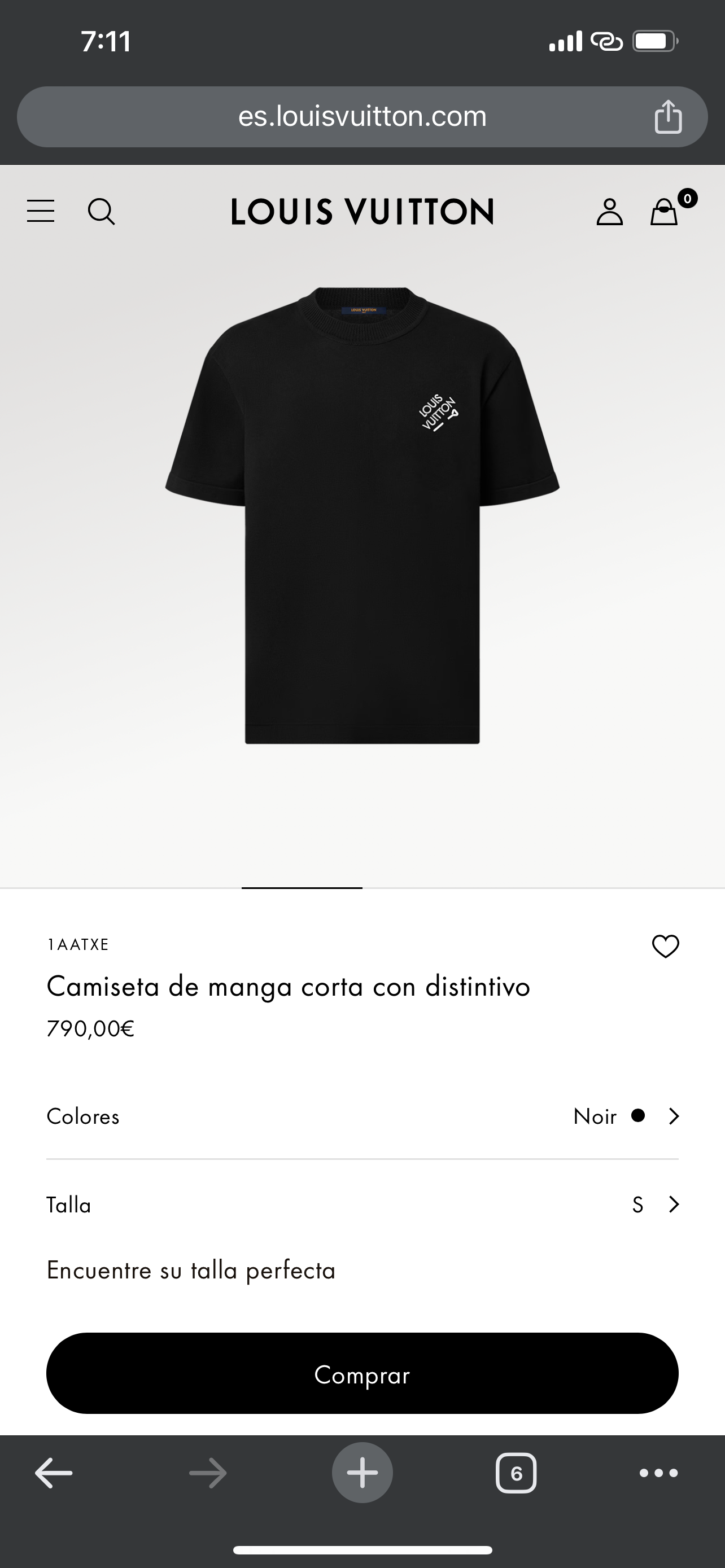
Task: Open the search magnifier
Action: pos(101,212)
